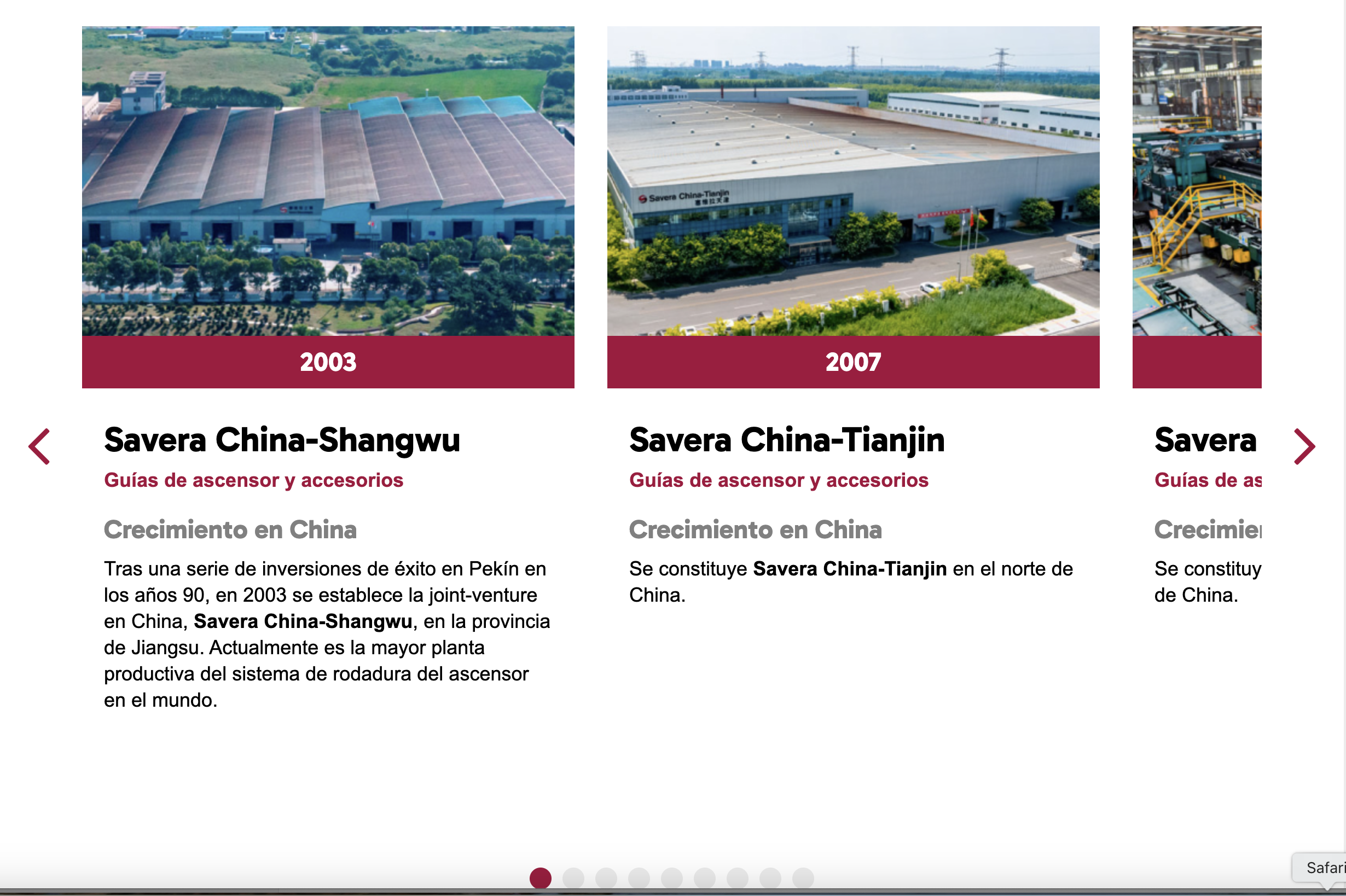Advance to the next timeline slide
The height and width of the screenshot is (896, 1346).
pos(1304,446)
